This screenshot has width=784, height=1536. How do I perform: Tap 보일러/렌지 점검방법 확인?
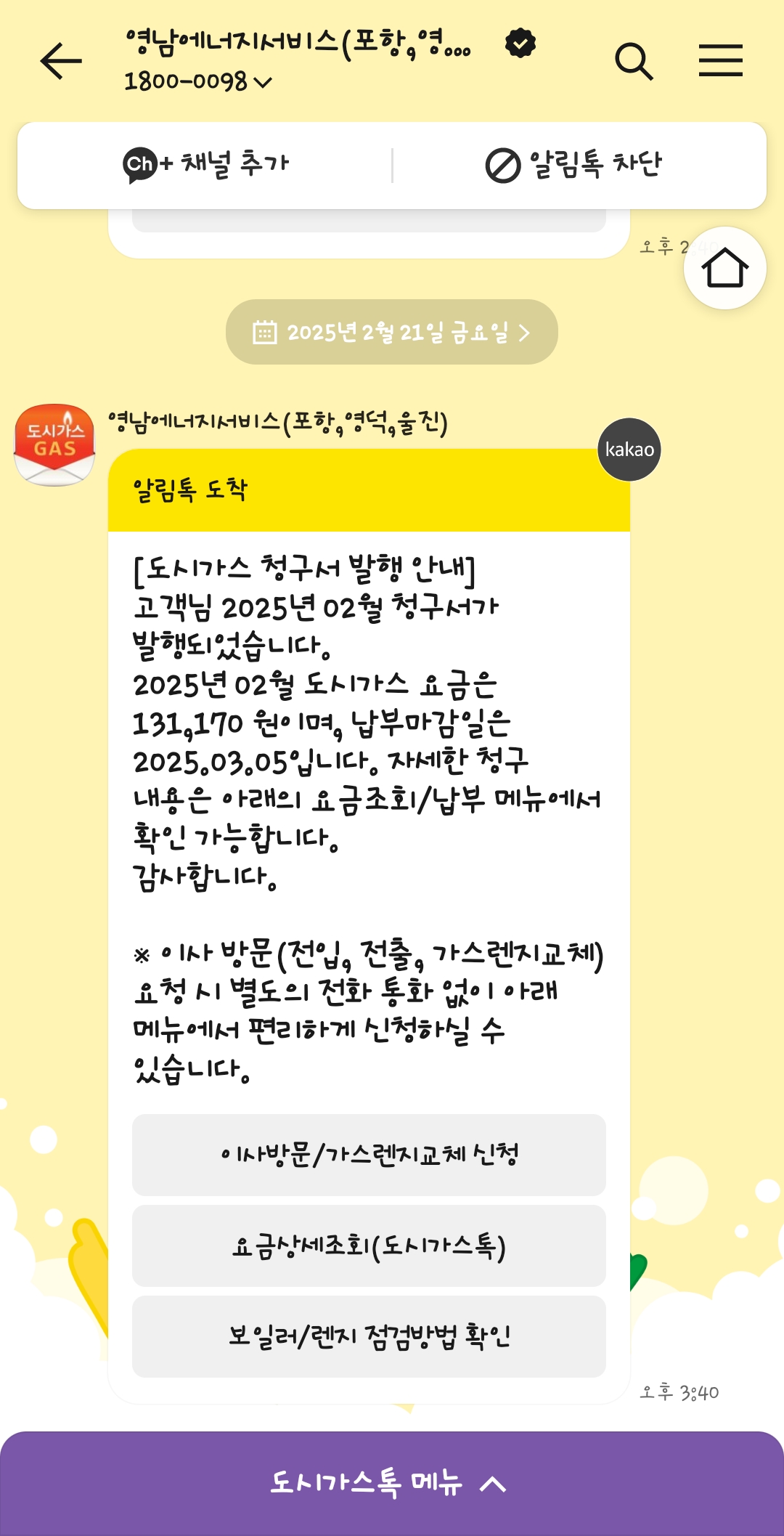[x=369, y=1336]
